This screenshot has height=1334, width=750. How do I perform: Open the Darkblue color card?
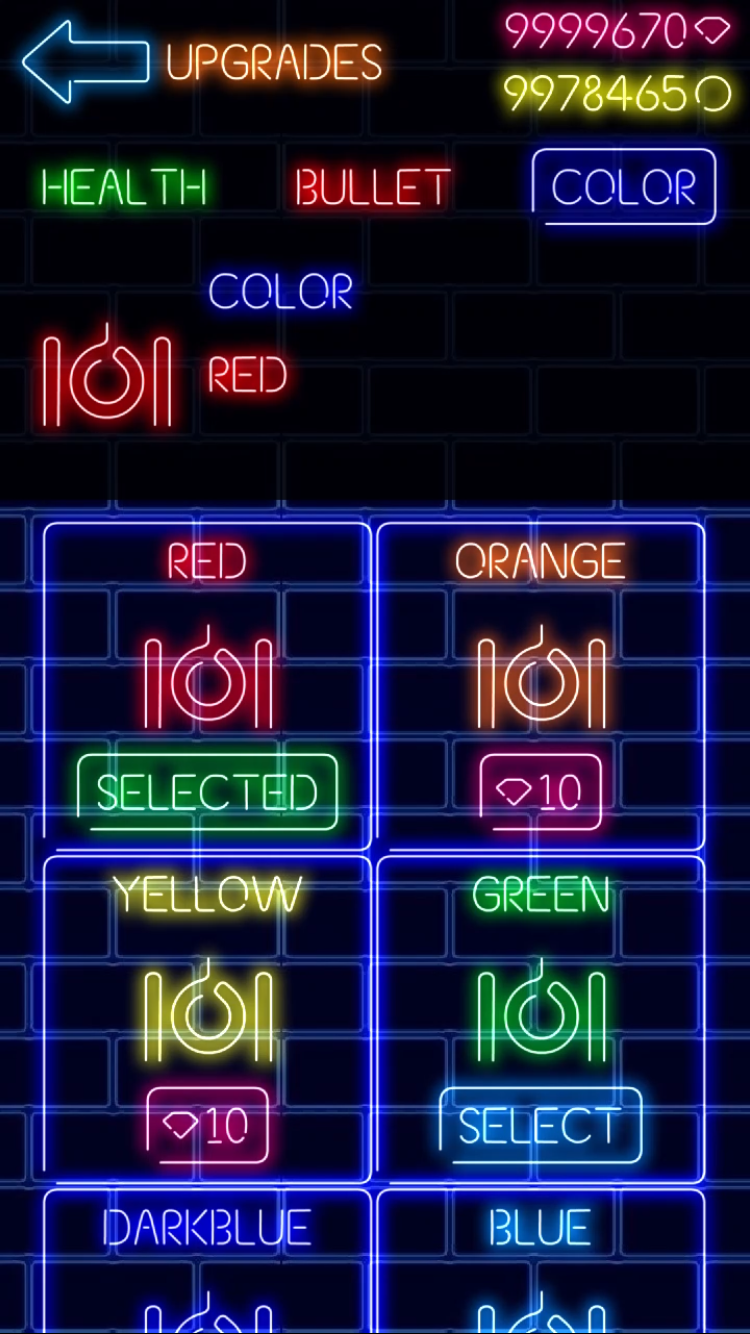point(207,1262)
